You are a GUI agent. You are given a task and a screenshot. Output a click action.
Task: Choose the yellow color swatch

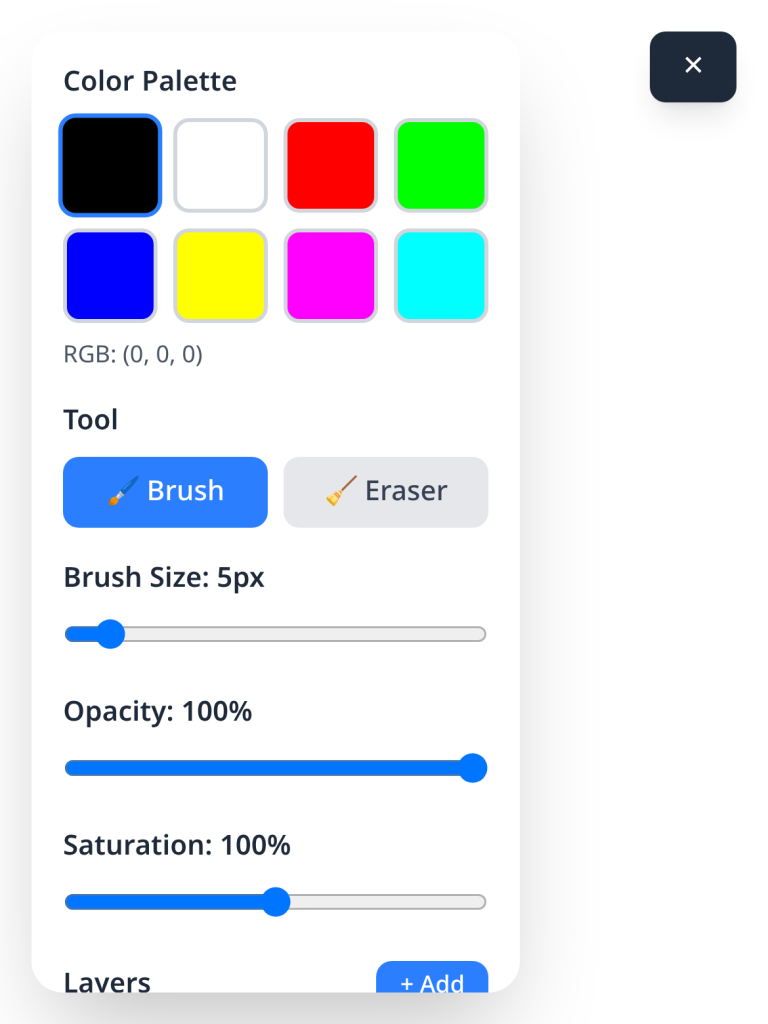tap(221, 276)
